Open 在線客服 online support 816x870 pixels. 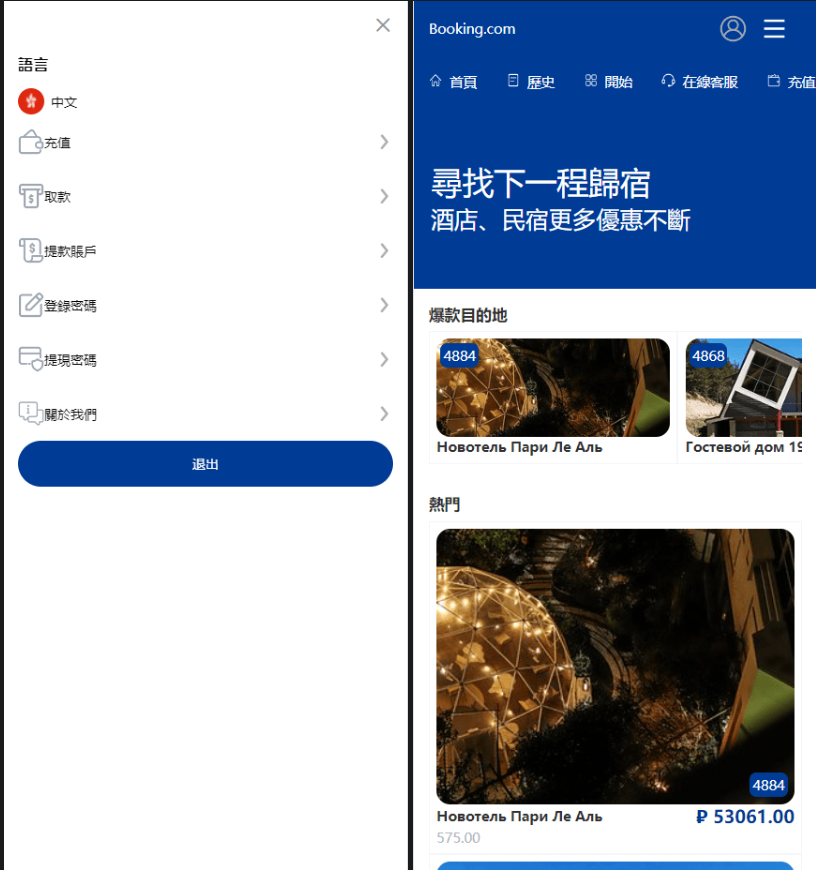click(700, 82)
